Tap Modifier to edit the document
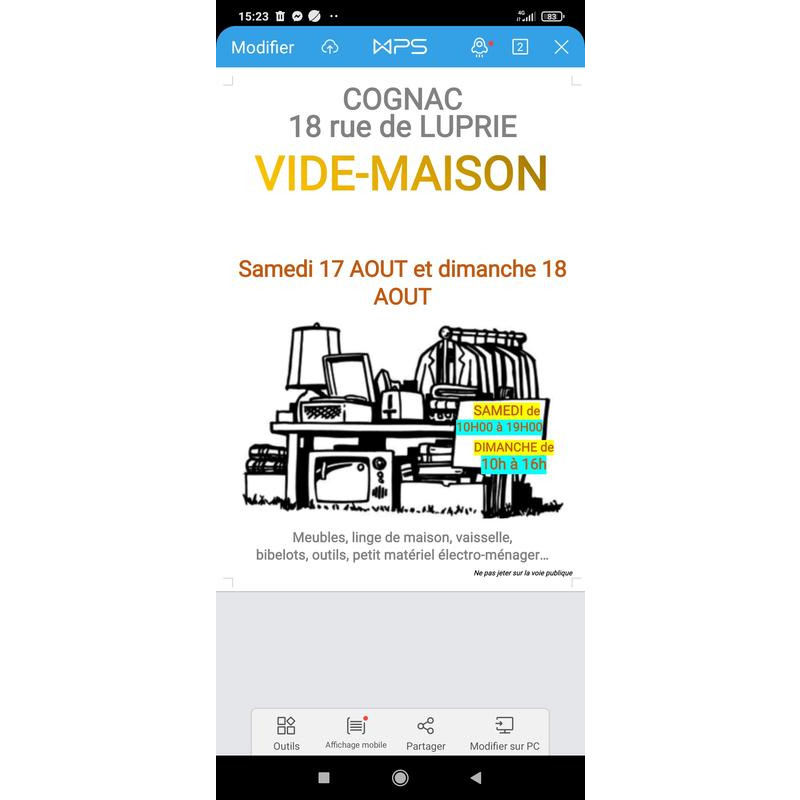The image size is (800, 800). tap(262, 47)
